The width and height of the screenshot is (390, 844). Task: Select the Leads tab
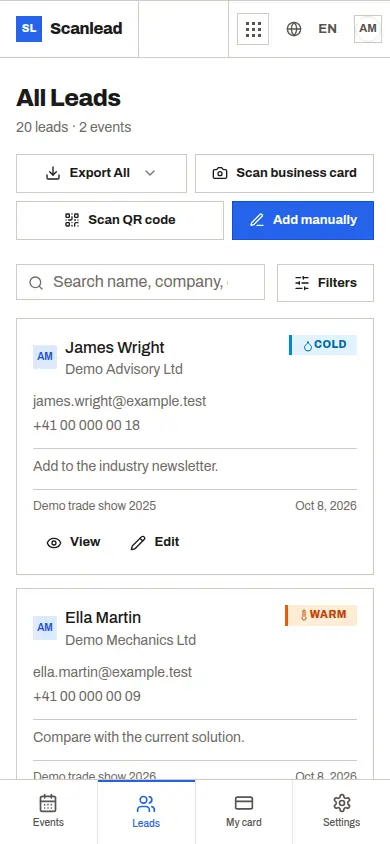[146, 812]
